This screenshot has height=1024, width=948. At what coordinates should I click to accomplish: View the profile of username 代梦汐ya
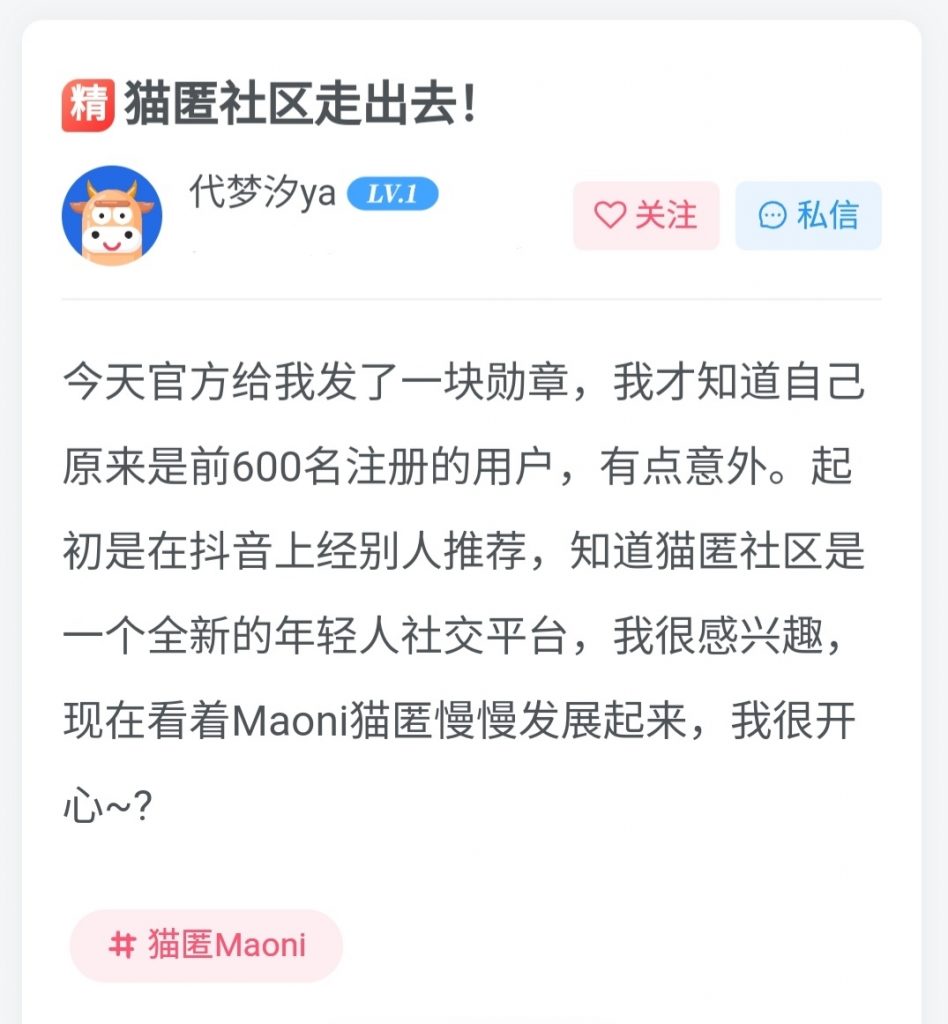point(262,194)
